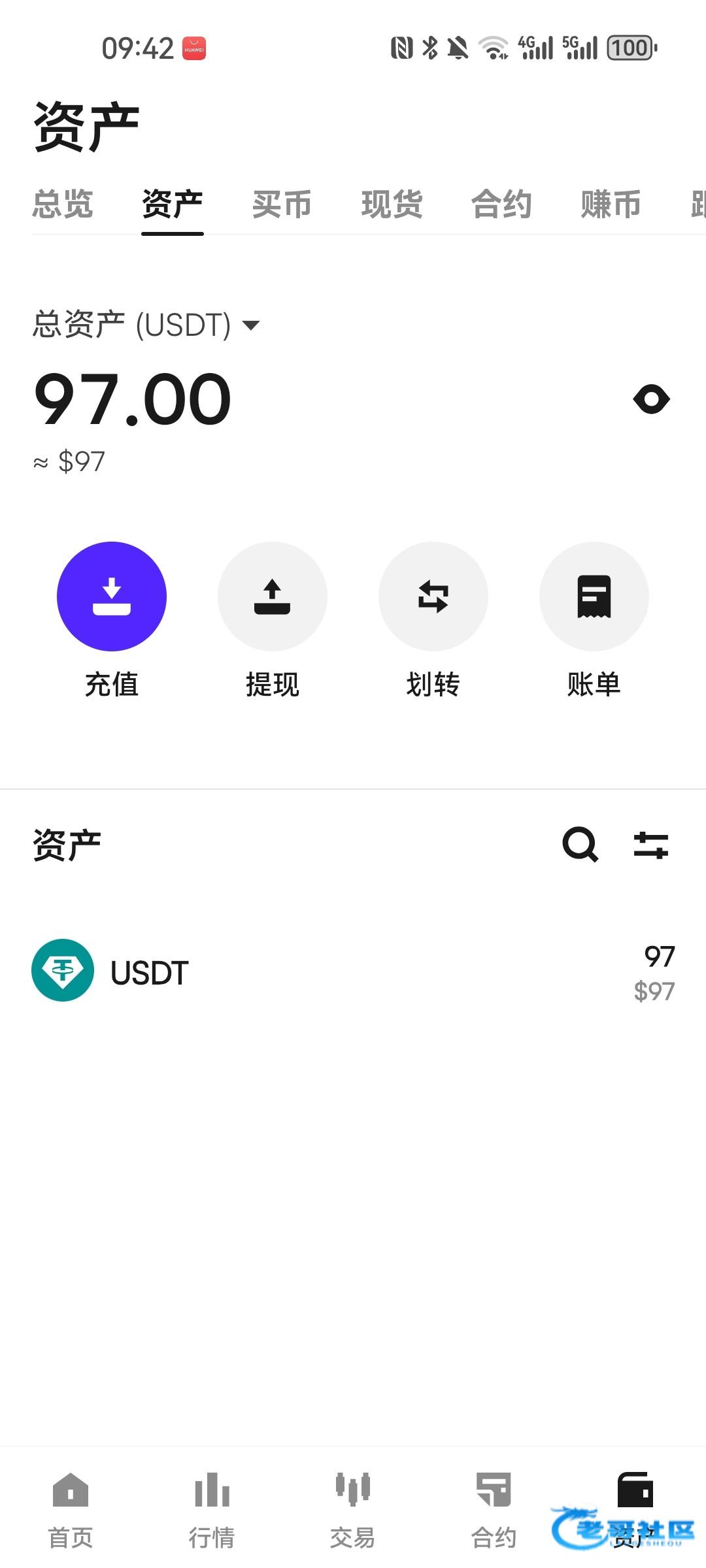Search assets with the magnifier icon
This screenshot has width=706, height=1568.
point(580,844)
